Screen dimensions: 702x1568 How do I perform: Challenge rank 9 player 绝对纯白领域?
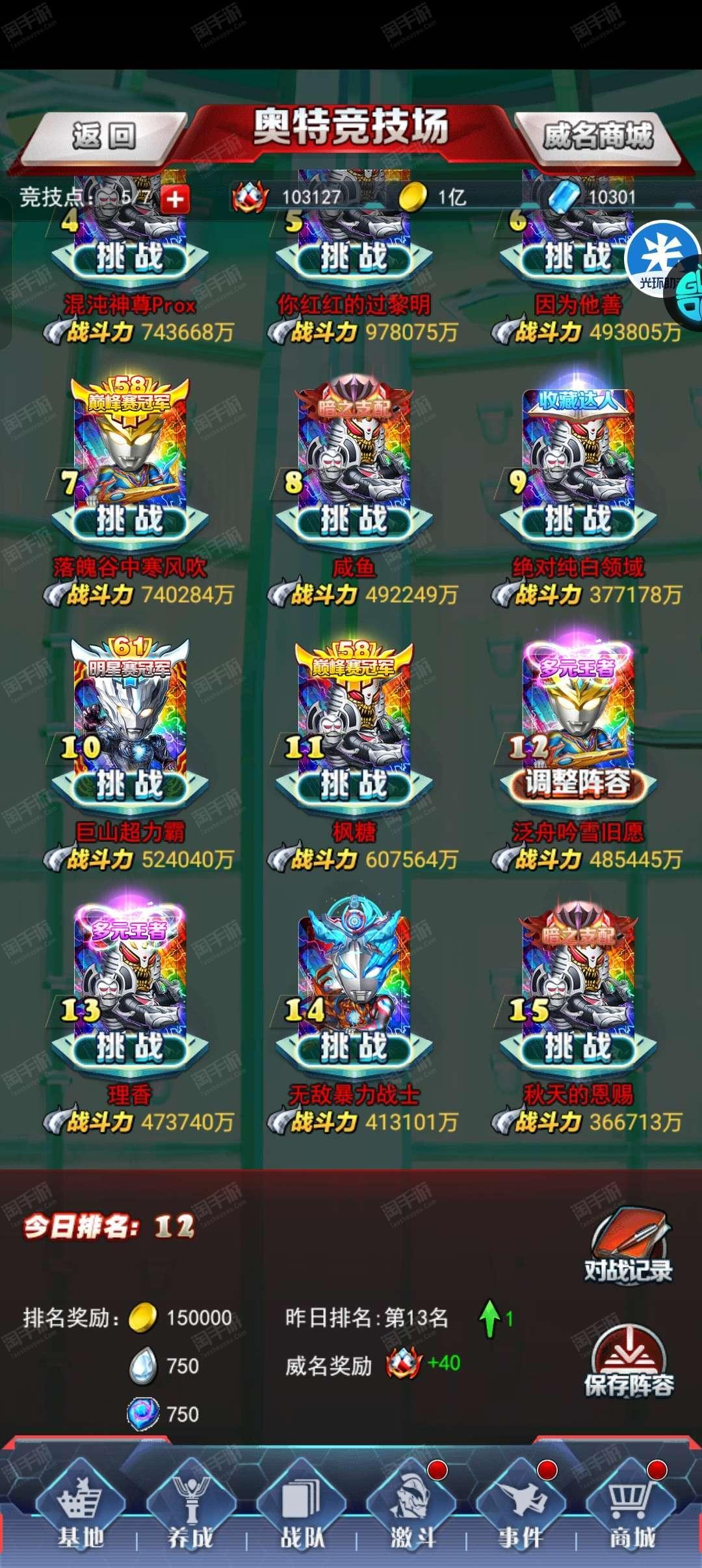click(578, 521)
